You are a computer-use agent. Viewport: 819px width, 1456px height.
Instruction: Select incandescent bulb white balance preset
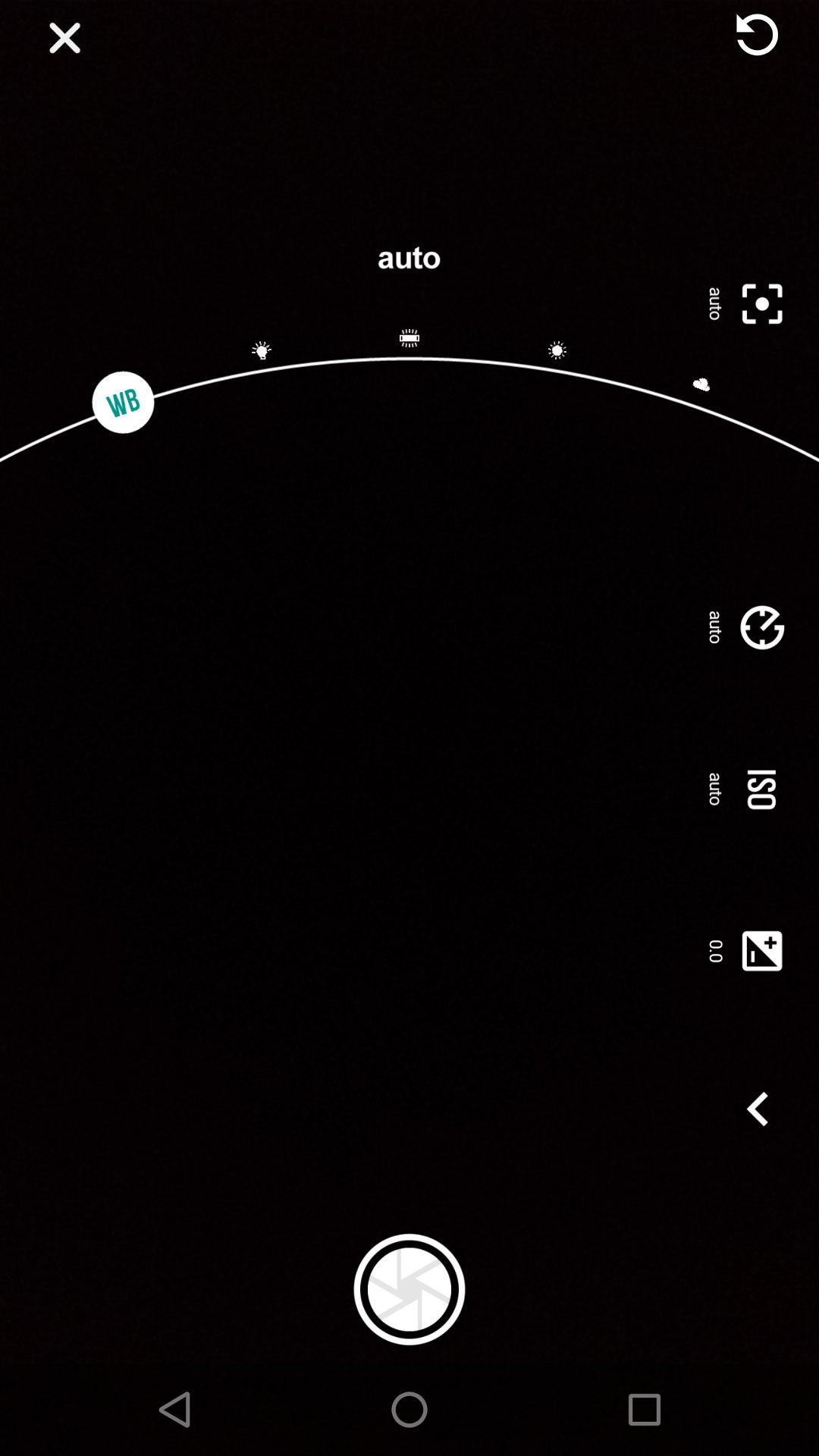pyautogui.click(x=262, y=350)
